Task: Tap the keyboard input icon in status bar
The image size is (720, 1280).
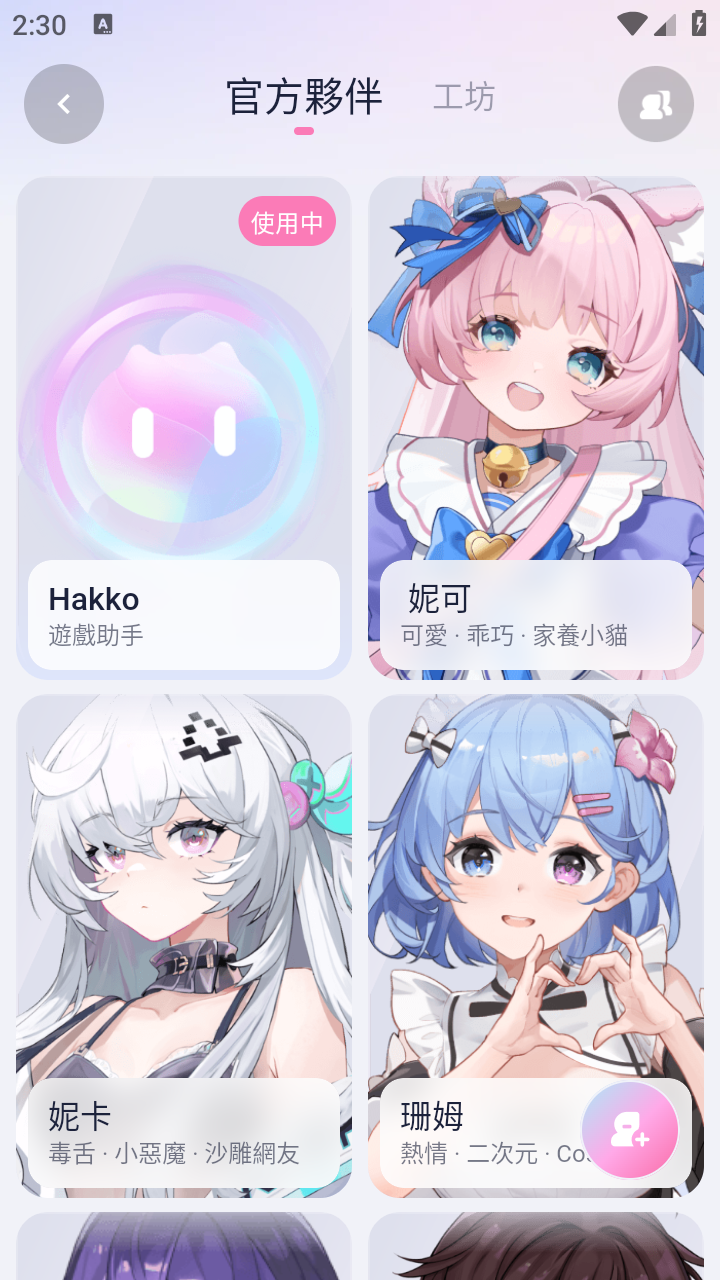Action: click(x=103, y=22)
